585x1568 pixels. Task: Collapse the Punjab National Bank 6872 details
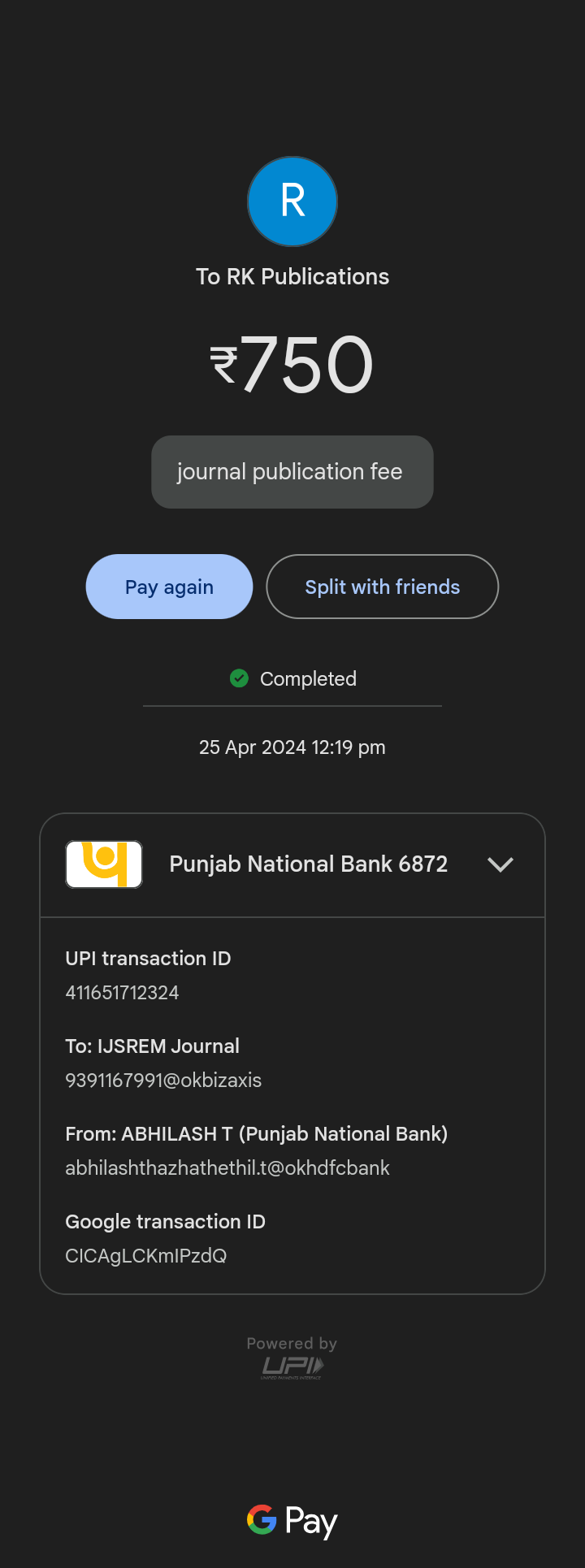click(x=500, y=864)
